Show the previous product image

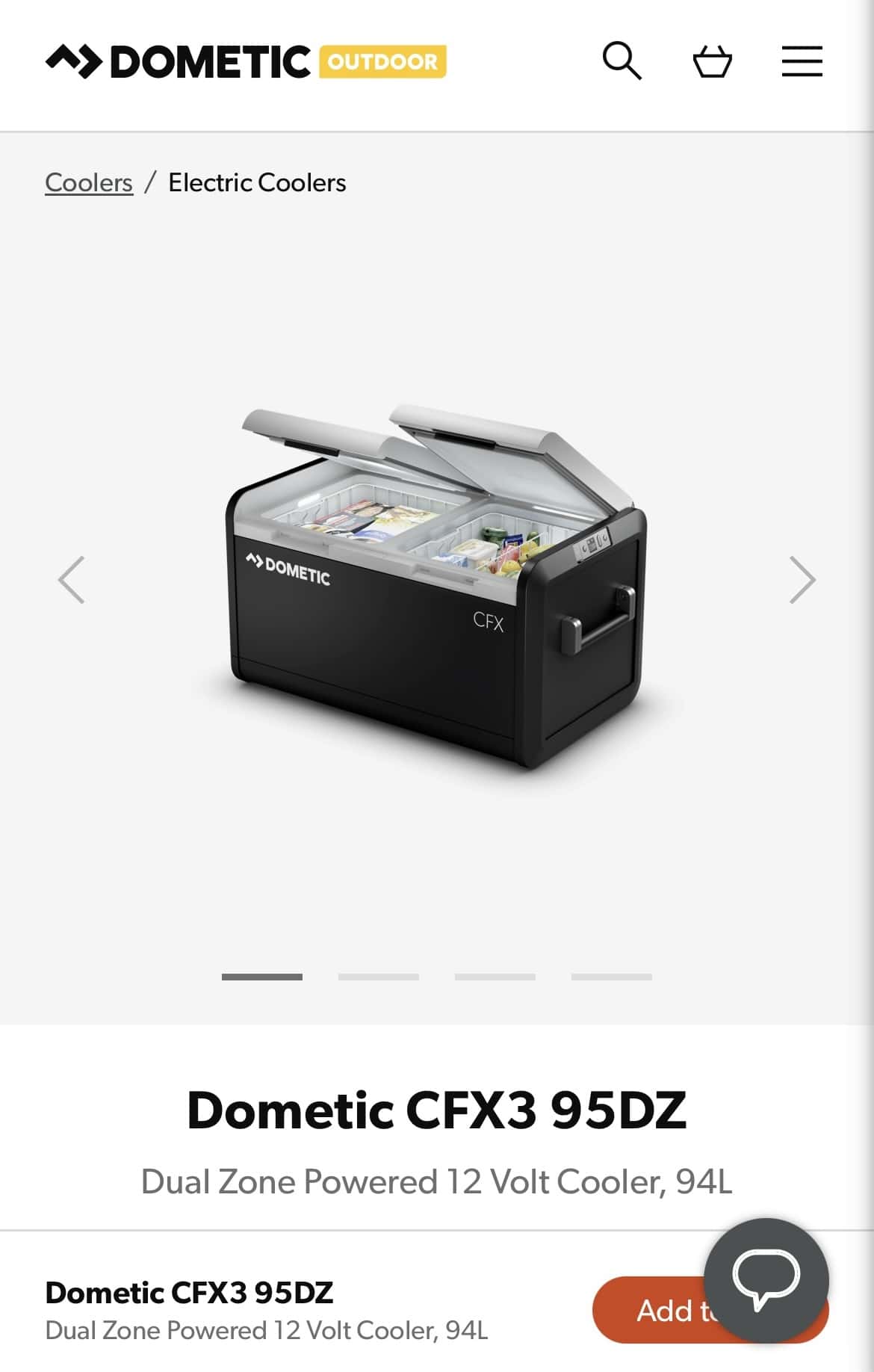(x=71, y=580)
